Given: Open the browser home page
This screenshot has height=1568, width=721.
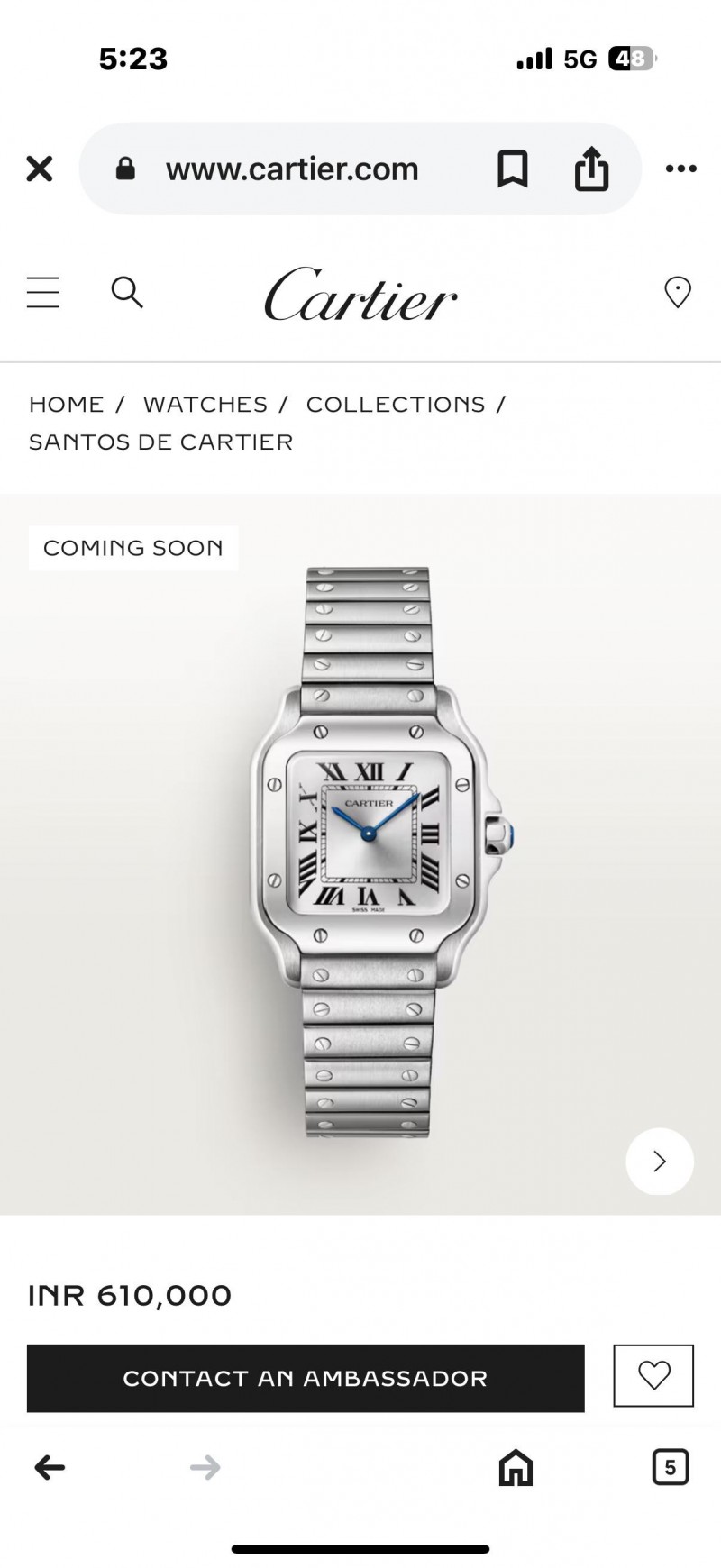Looking at the screenshot, I should pyautogui.click(x=516, y=1468).
